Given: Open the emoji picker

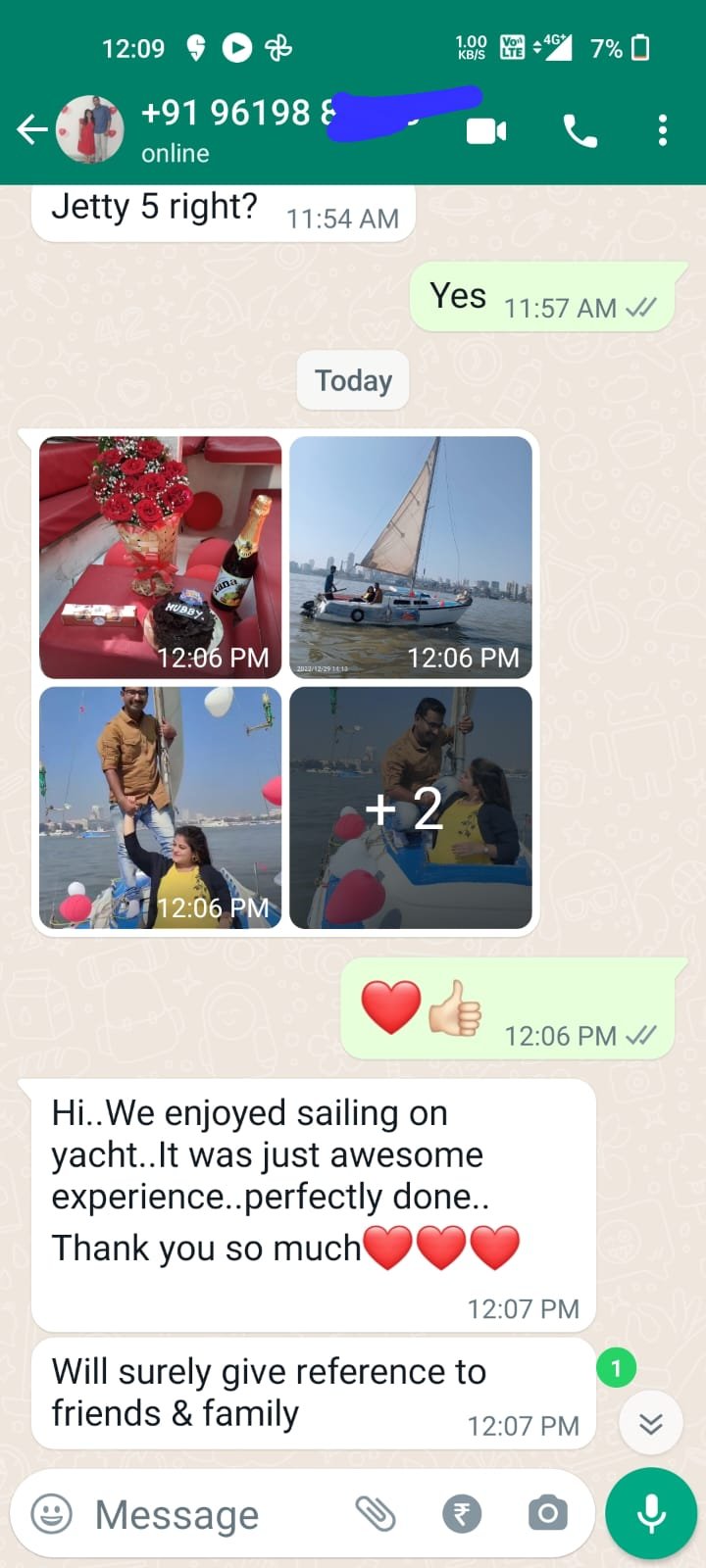Looking at the screenshot, I should click(x=52, y=1514).
